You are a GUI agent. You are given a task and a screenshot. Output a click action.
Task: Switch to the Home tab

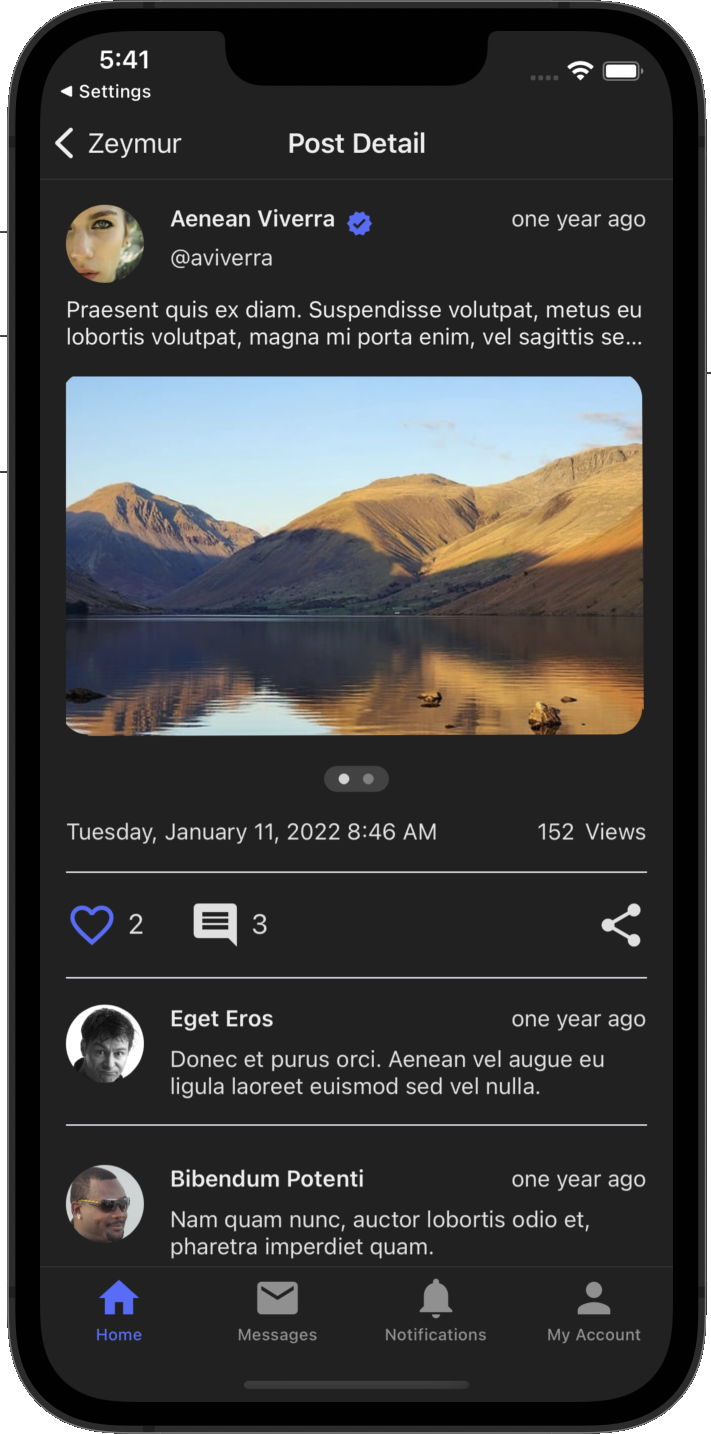(x=119, y=1311)
